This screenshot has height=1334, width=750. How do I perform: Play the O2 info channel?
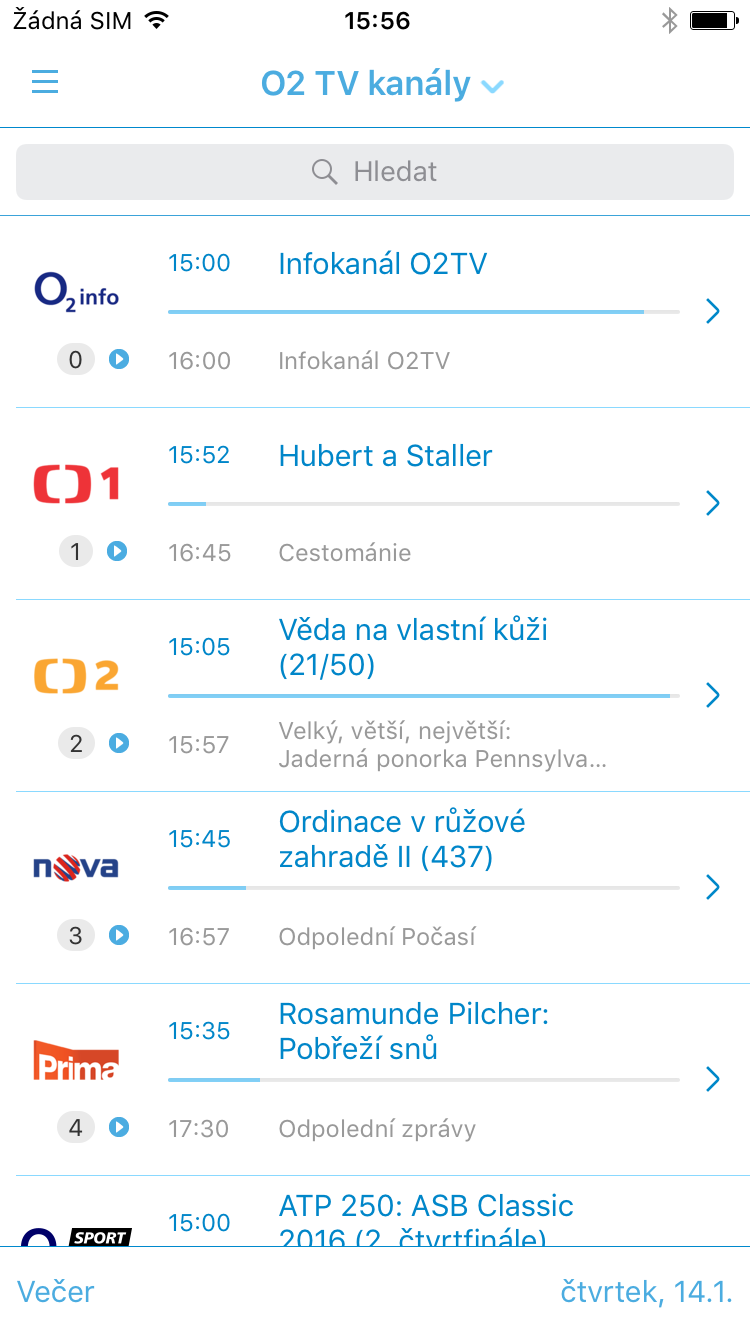[x=119, y=358]
